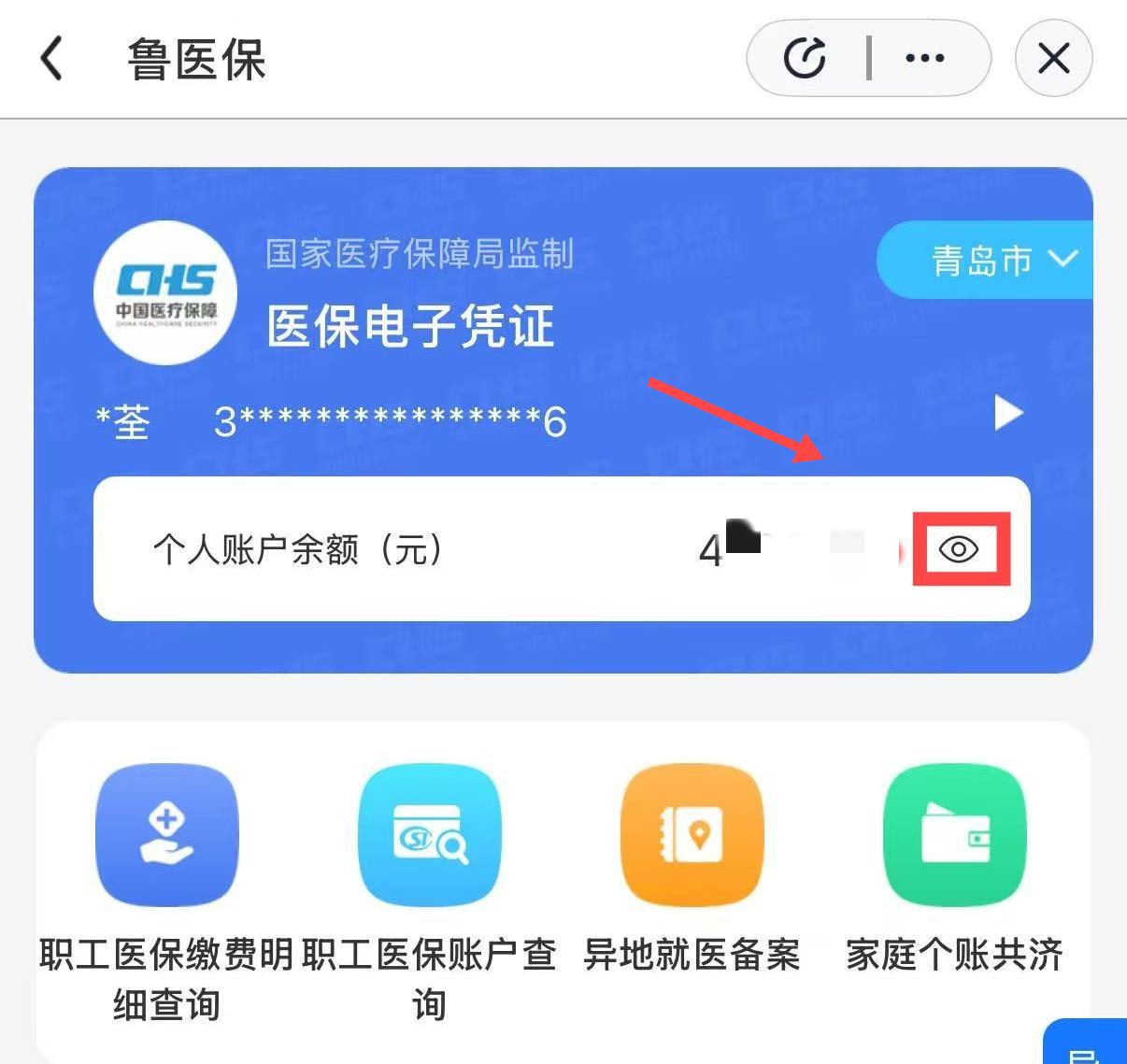This screenshot has height=1064, width=1127.
Task: Tap the white arrow on the credential card
Action: [x=1007, y=413]
